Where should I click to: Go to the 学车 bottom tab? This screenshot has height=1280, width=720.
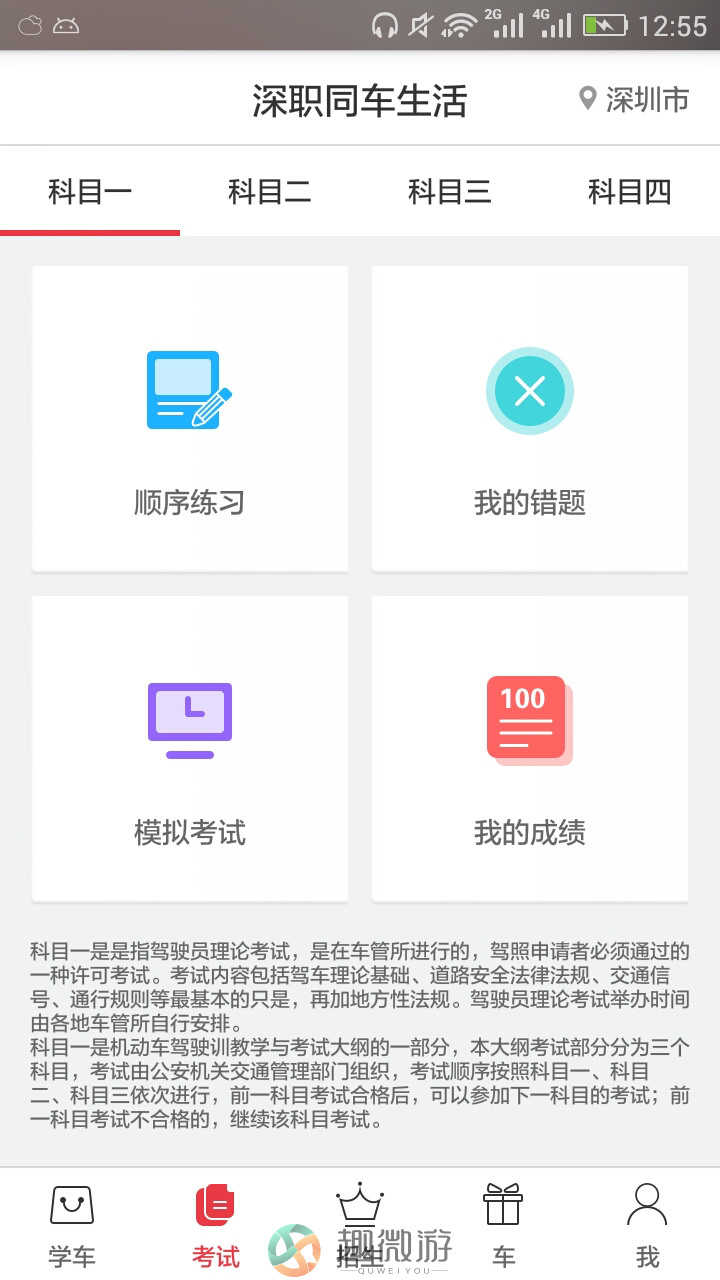point(72,1225)
